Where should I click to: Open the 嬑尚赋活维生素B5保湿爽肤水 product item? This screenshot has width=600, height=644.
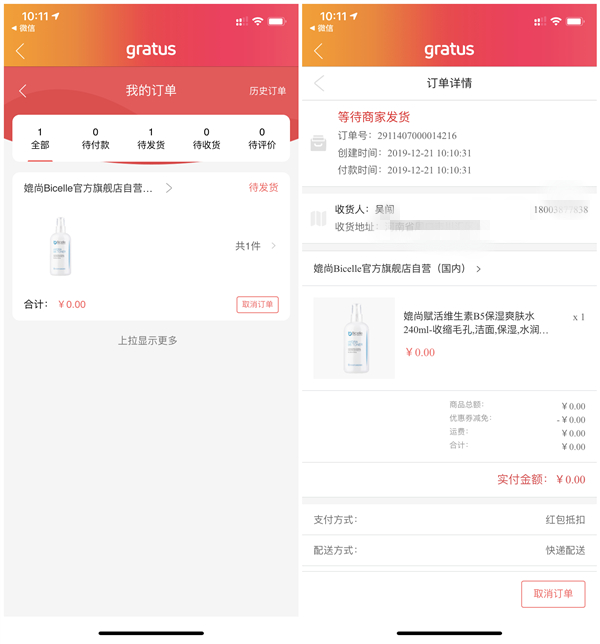450,337
